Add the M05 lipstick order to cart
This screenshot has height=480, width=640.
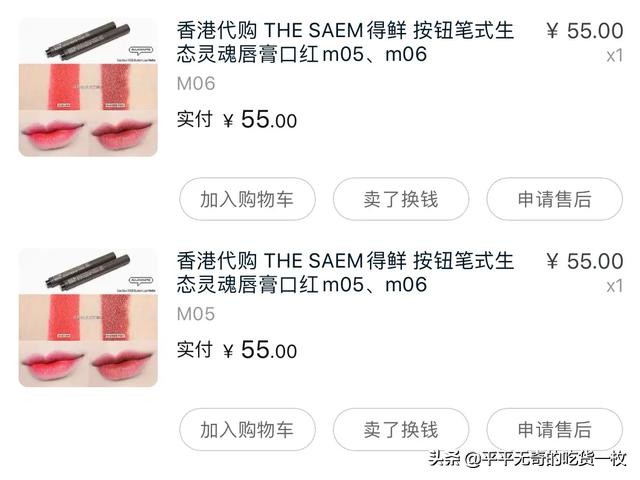[x=247, y=429]
